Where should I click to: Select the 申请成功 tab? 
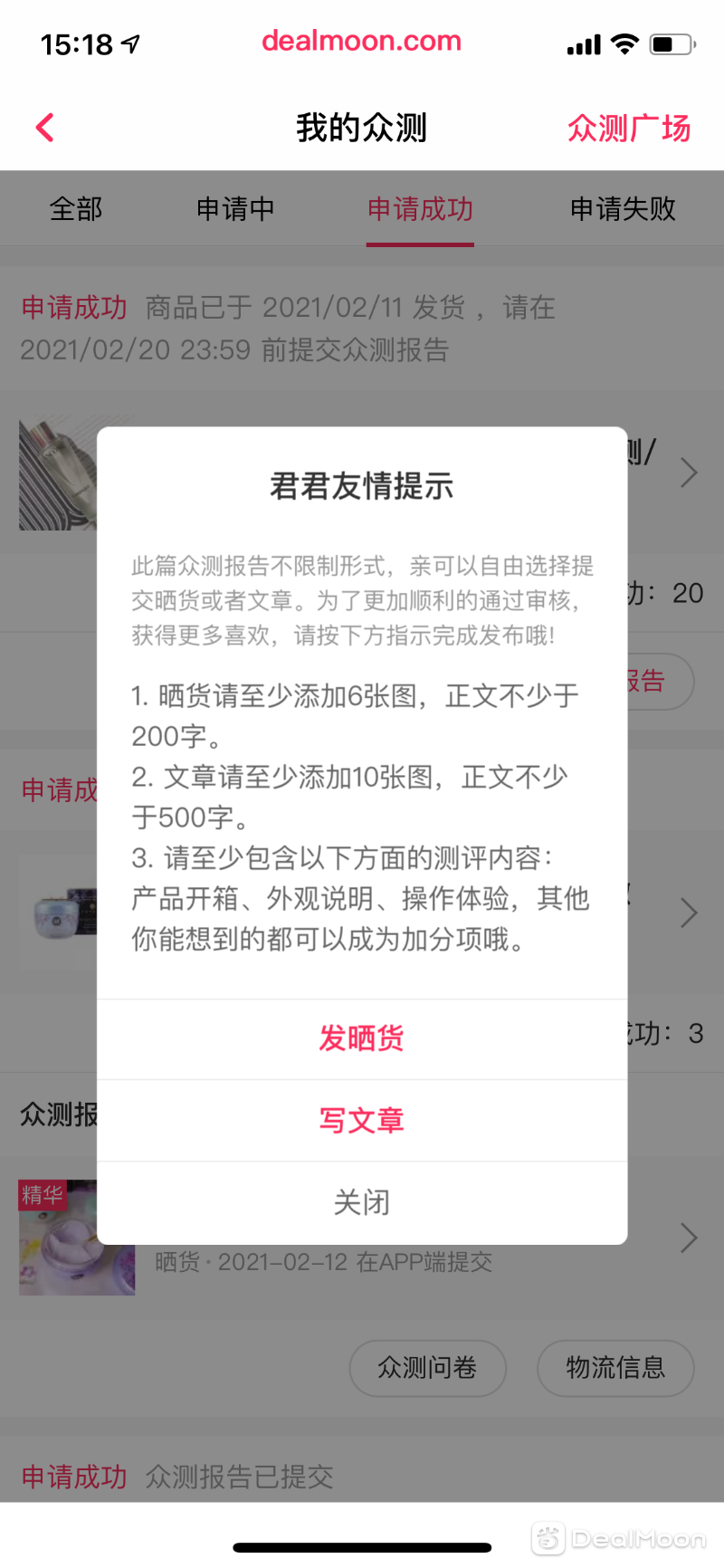(x=420, y=209)
